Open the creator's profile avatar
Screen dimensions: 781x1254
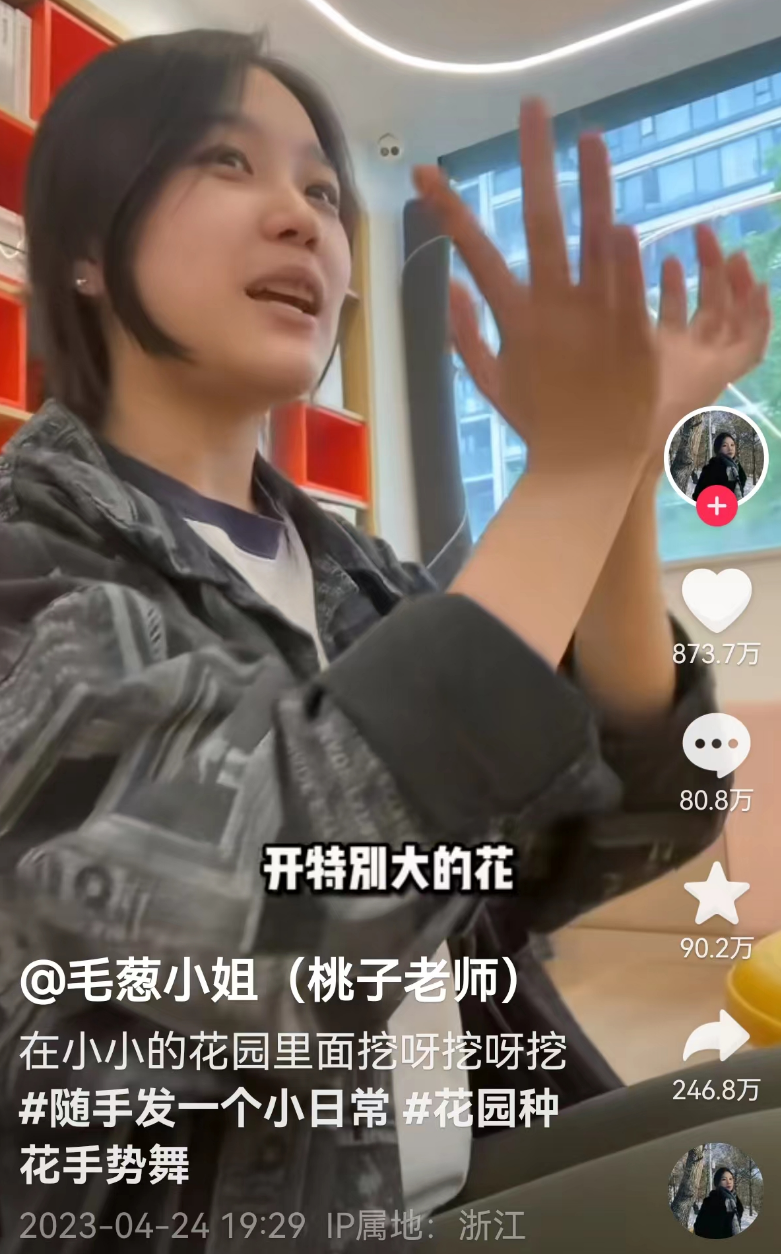point(716,455)
